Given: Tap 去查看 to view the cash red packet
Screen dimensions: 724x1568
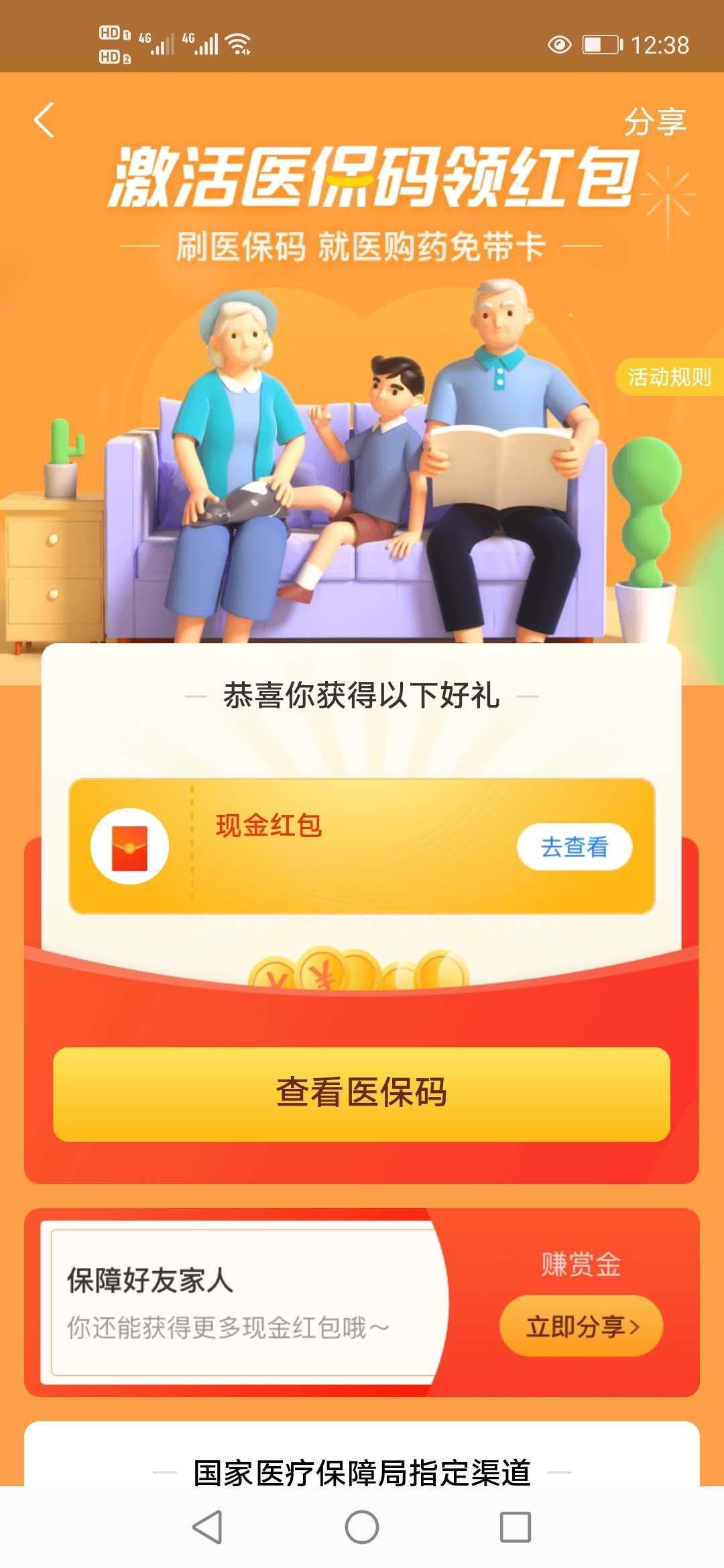Looking at the screenshot, I should 577,846.
